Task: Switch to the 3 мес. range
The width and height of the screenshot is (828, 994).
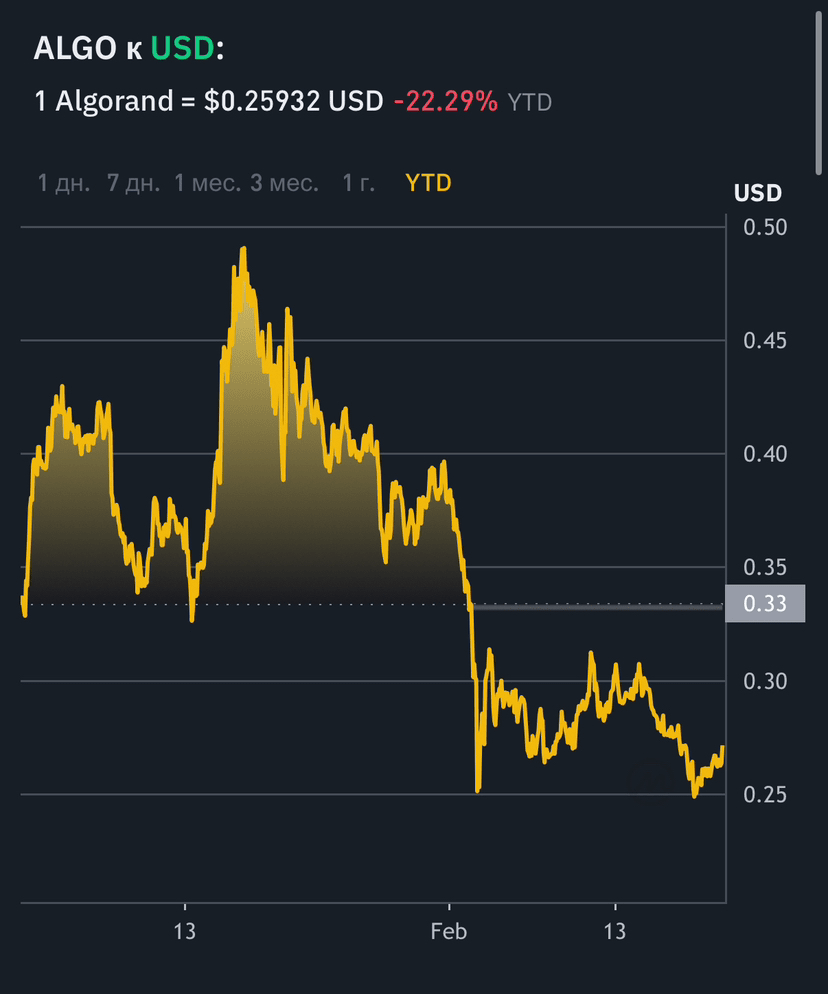Action: 284,183
